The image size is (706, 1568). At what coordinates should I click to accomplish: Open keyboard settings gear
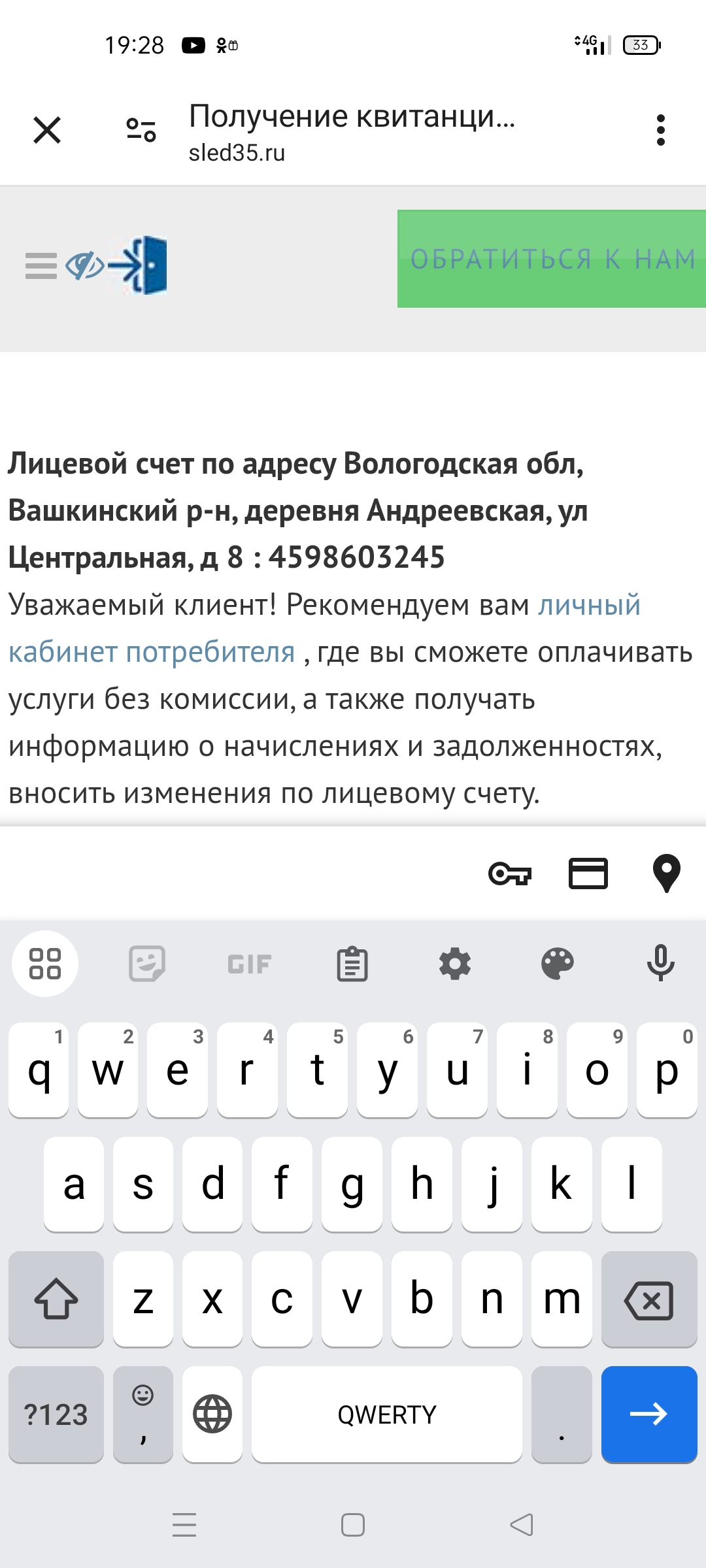click(x=455, y=964)
